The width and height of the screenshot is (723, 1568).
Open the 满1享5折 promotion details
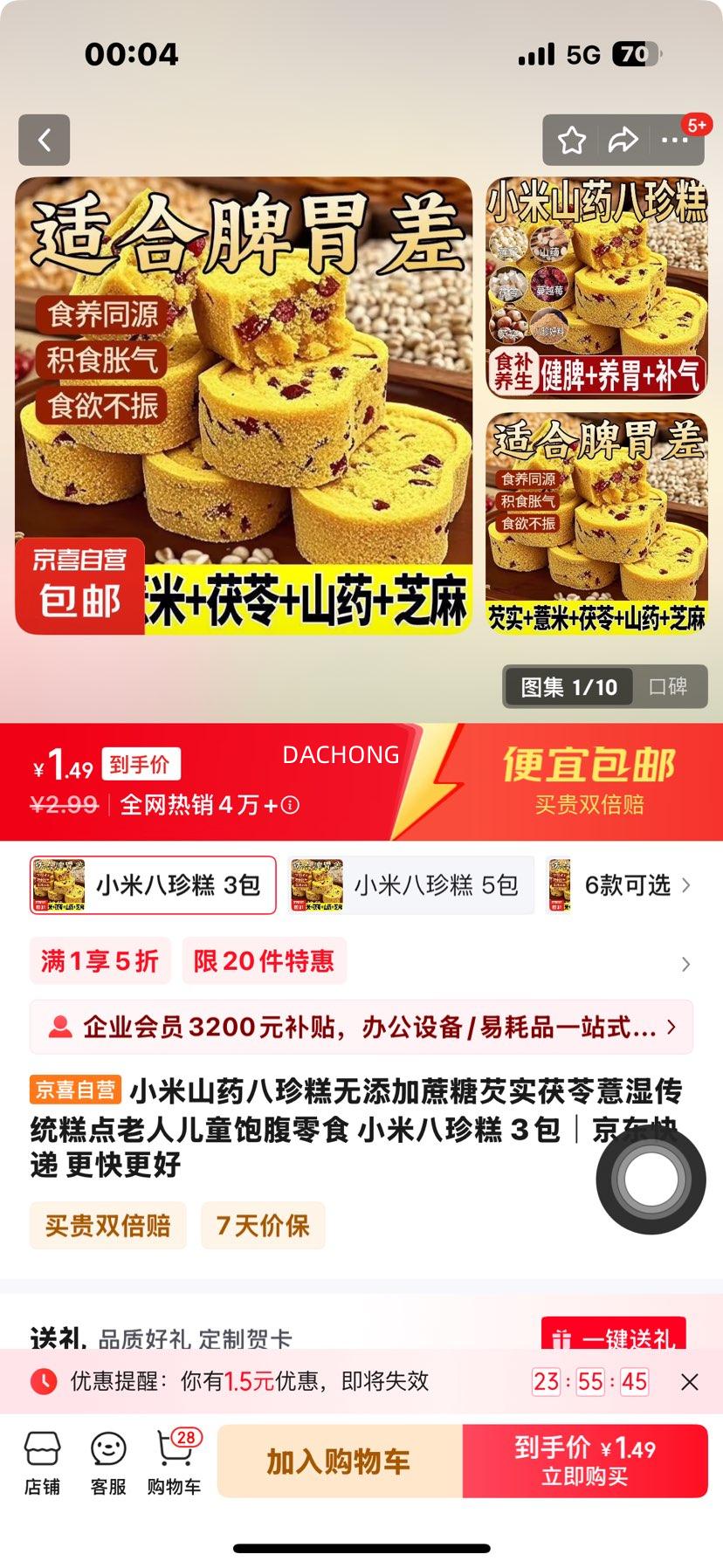(x=100, y=961)
